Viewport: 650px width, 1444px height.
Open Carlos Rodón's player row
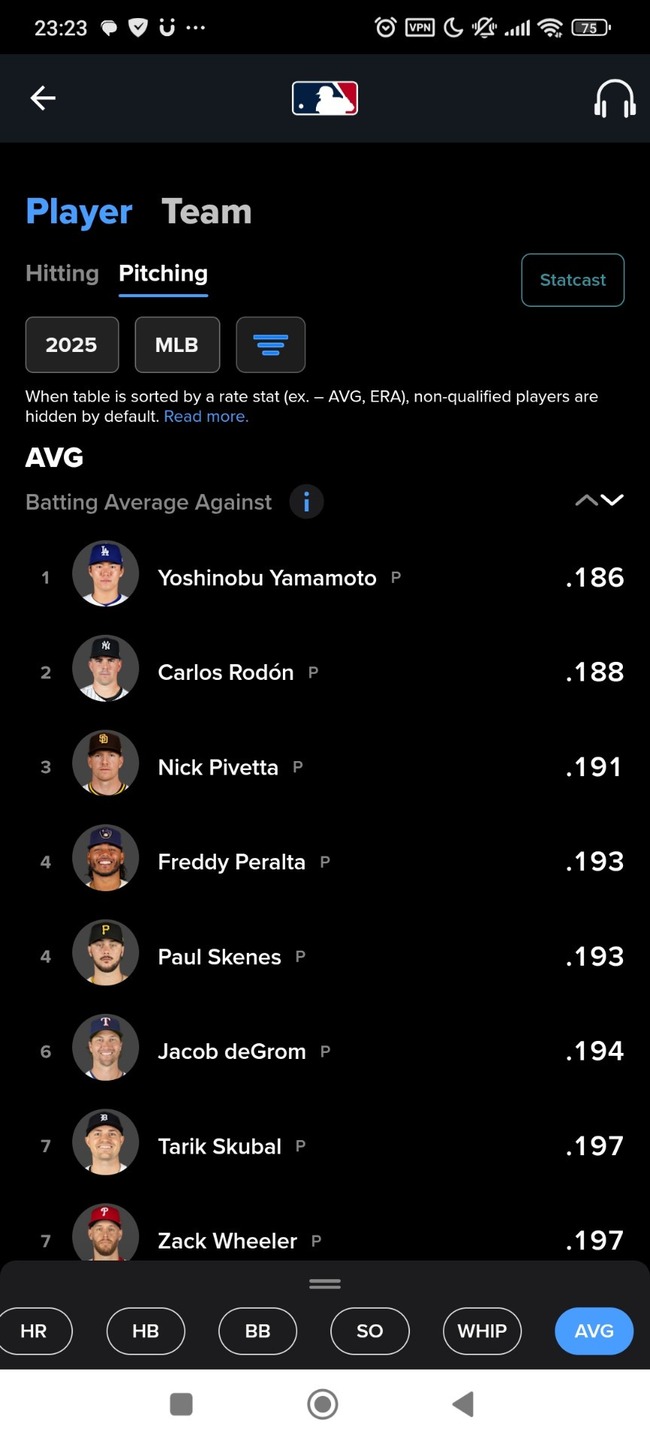point(325,672)
